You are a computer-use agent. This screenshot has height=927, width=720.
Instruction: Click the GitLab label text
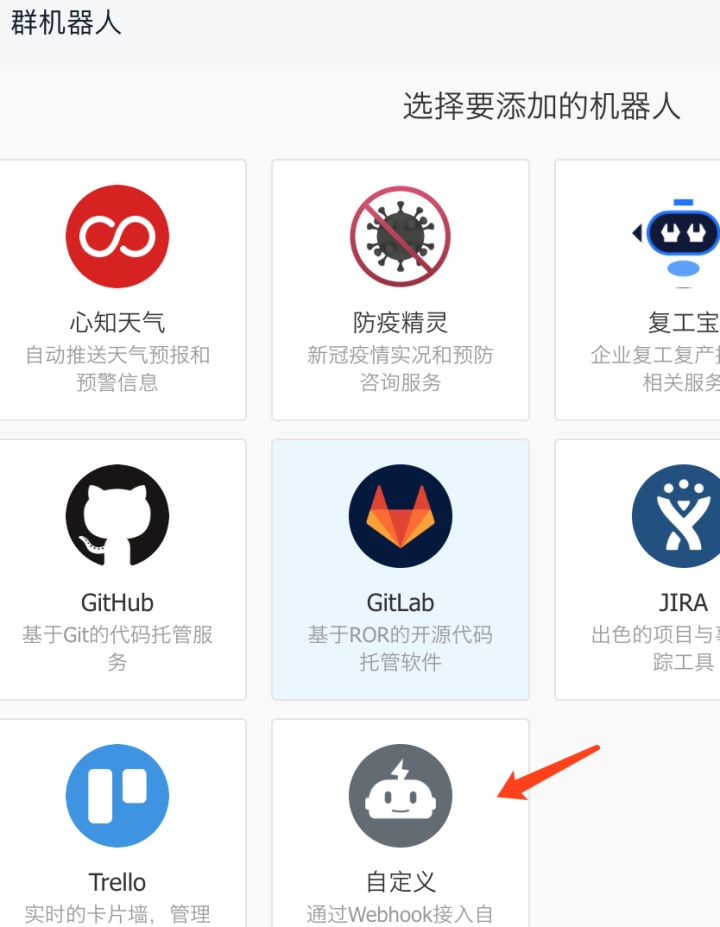[399, 603]
